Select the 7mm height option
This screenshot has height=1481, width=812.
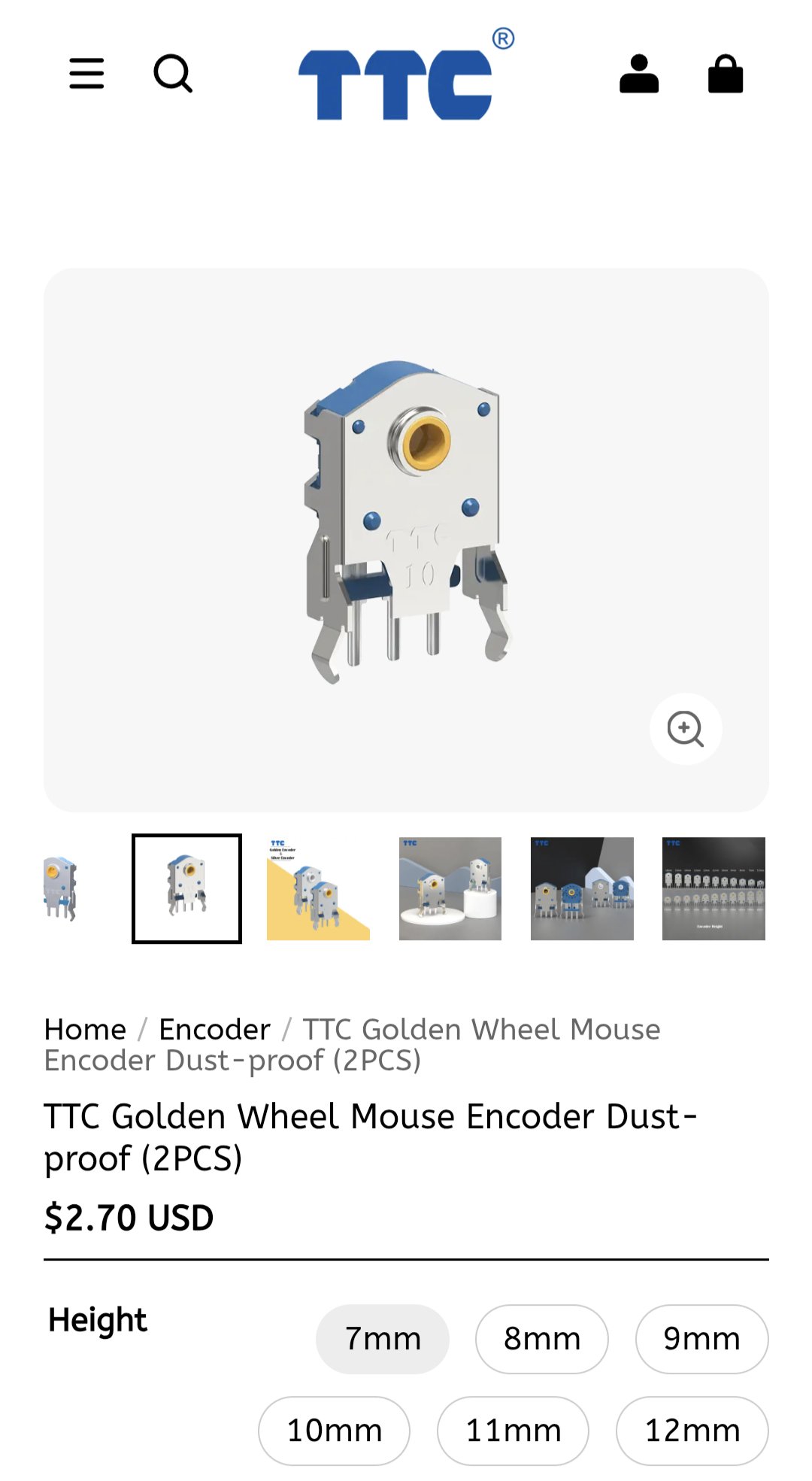point(383,1339)
